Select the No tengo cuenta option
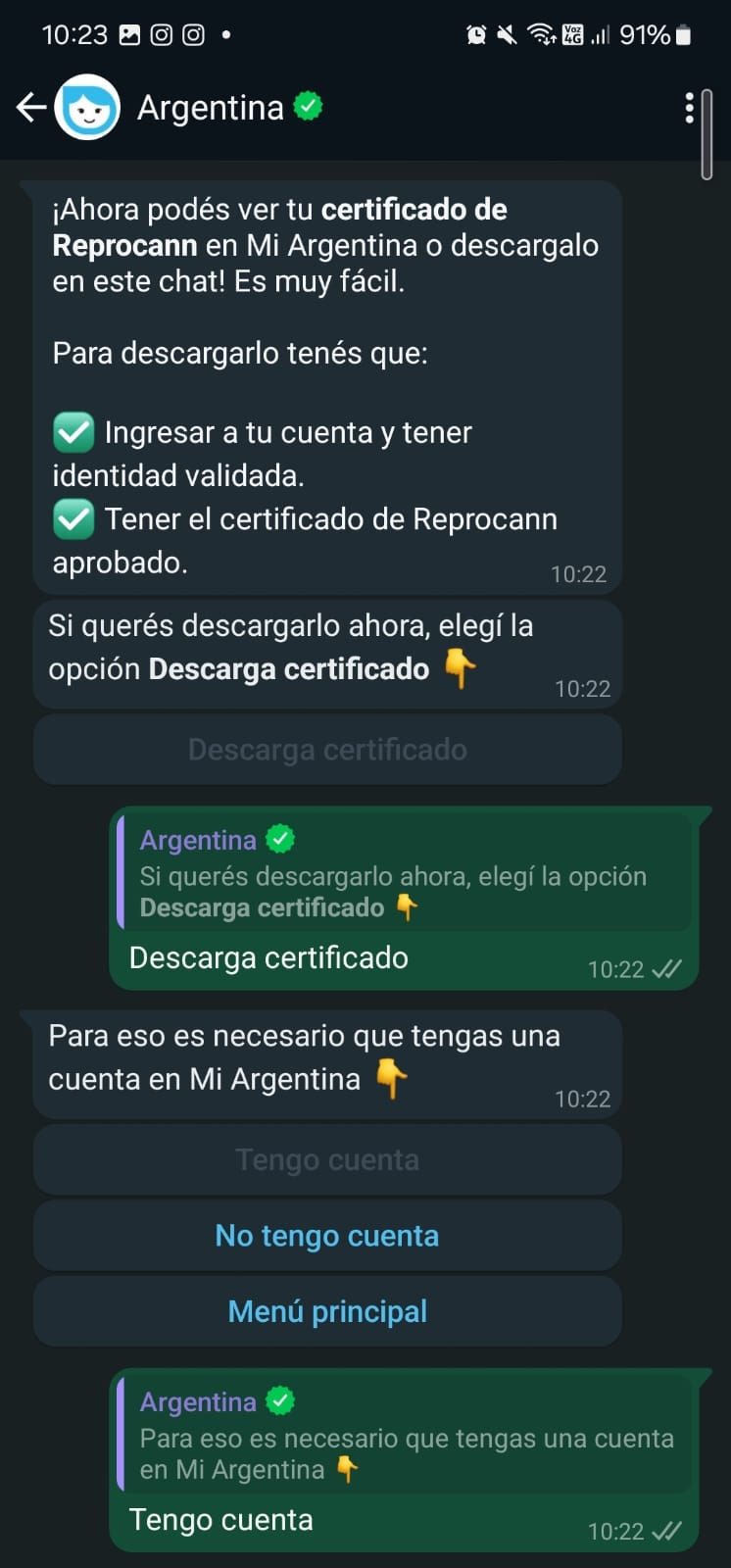This screenshot has height=1568, width=731. (x=327, y=1236)
